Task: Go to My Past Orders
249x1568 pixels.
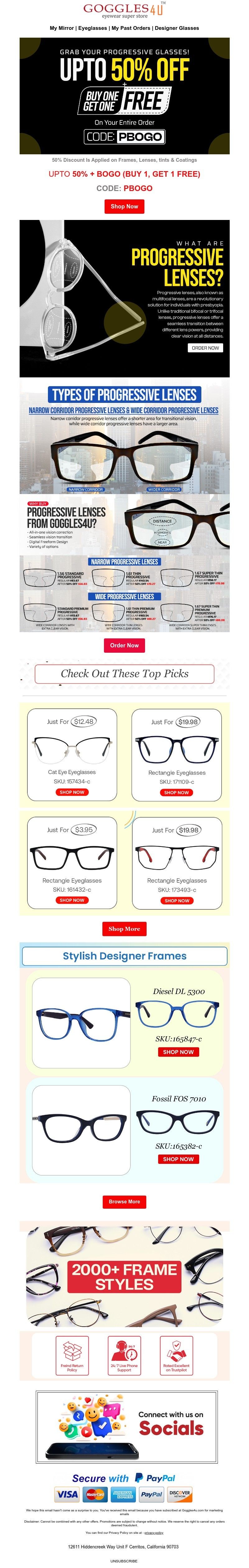Action: click(x=130, y=28)
